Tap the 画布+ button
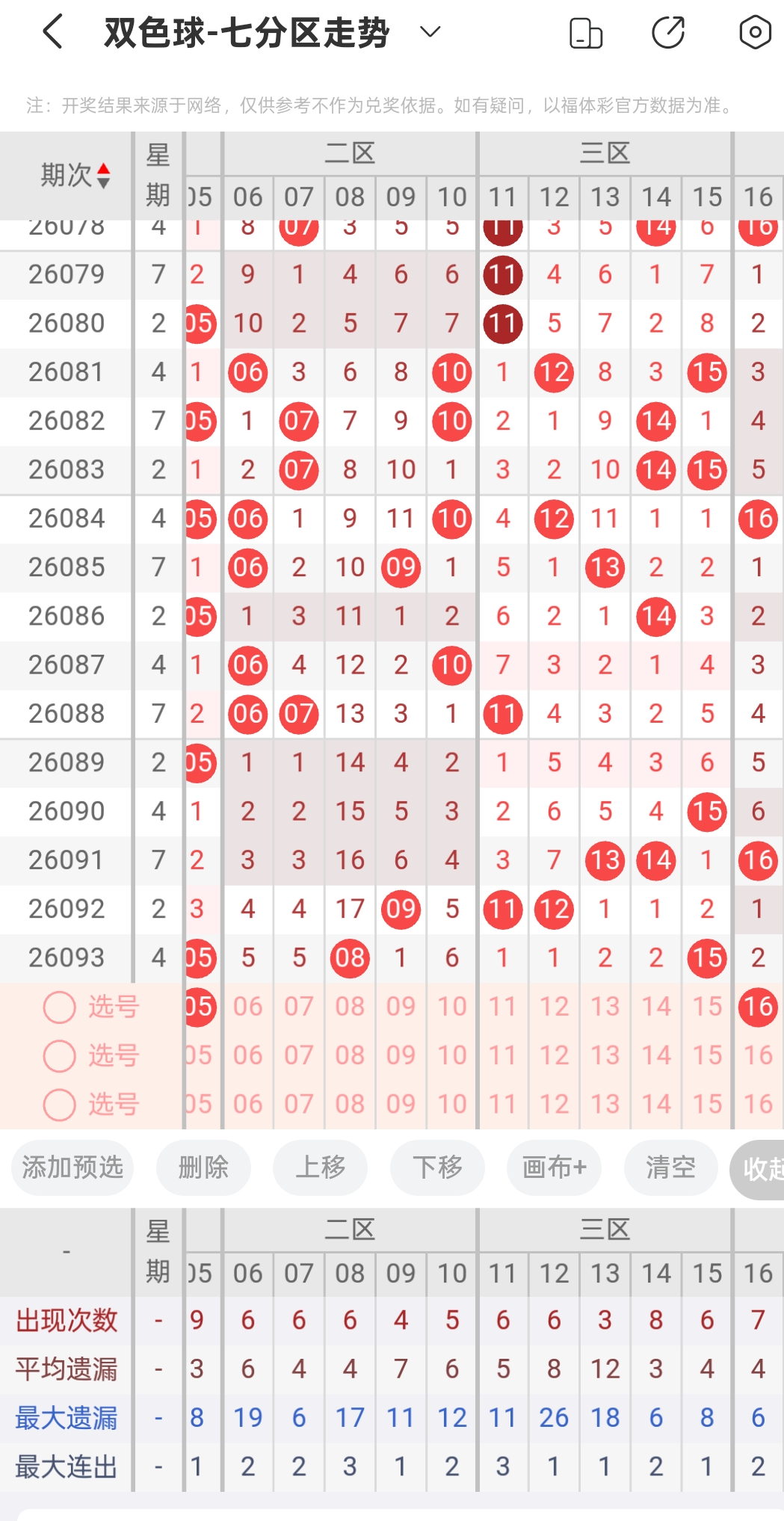The height and width of the screenshot is (1521, 784). pyautogui.click(x=554, y=1167)
